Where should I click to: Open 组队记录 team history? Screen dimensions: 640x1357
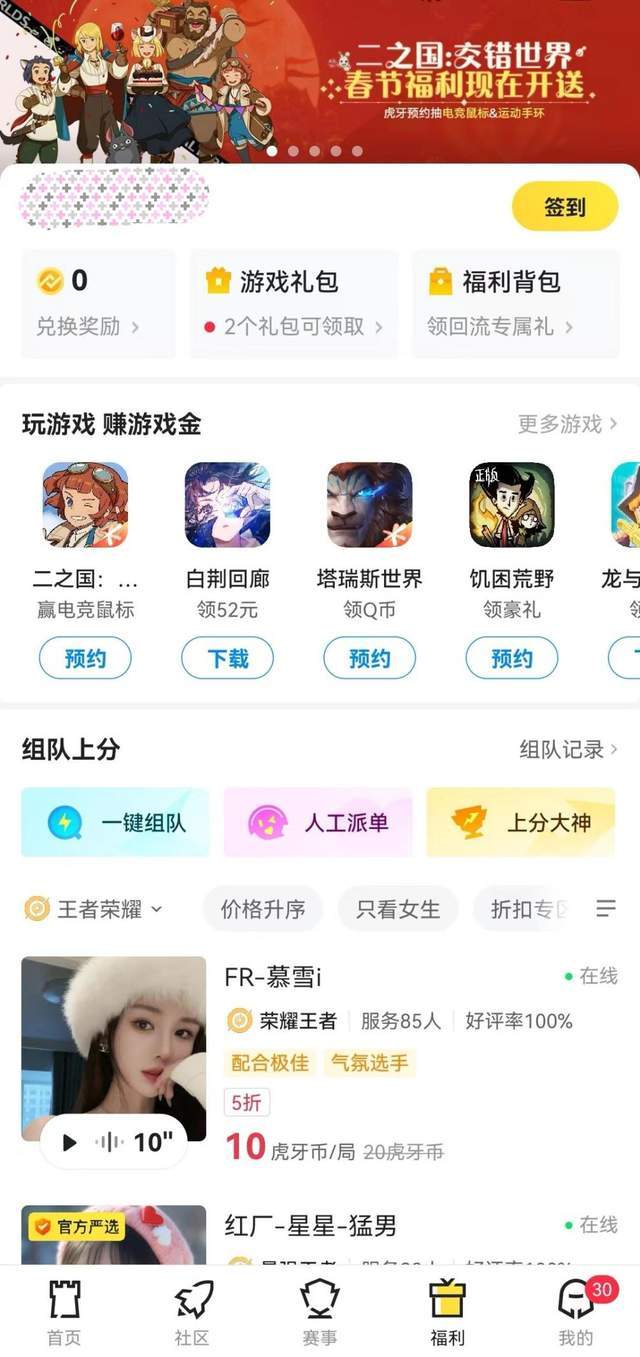pos(568,749)
